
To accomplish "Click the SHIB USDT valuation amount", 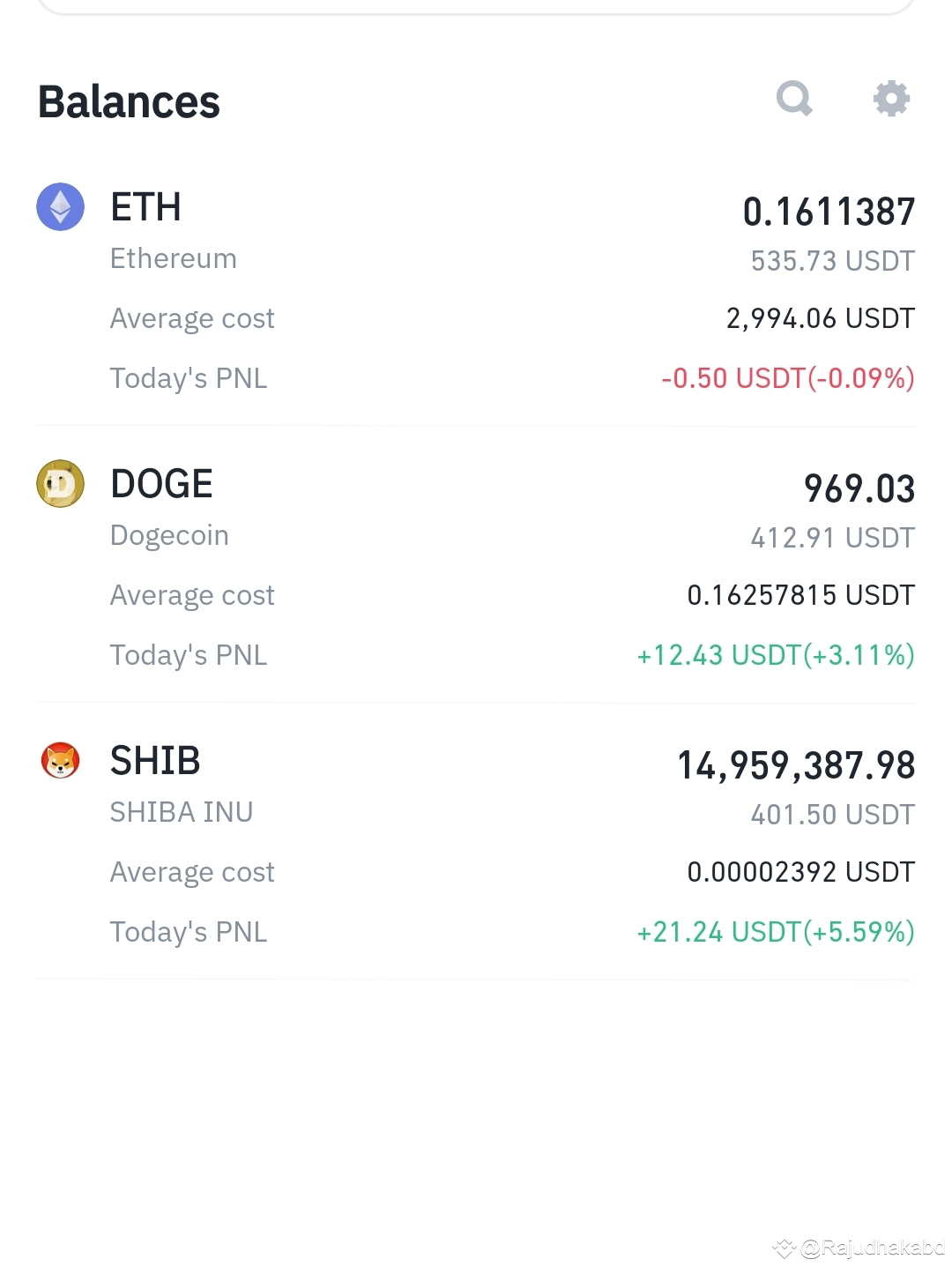I will tap(832, 815).
